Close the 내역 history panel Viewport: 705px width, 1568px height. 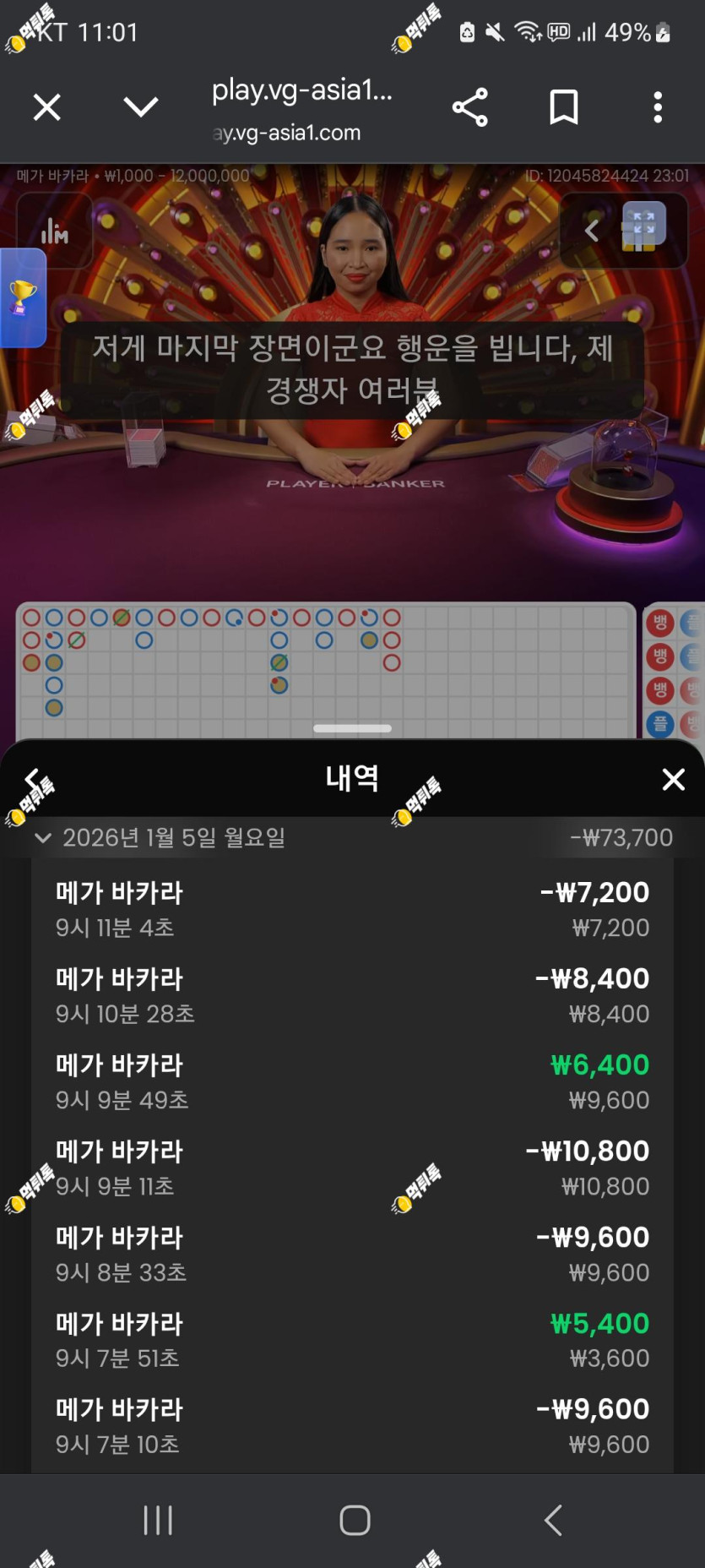673,779
